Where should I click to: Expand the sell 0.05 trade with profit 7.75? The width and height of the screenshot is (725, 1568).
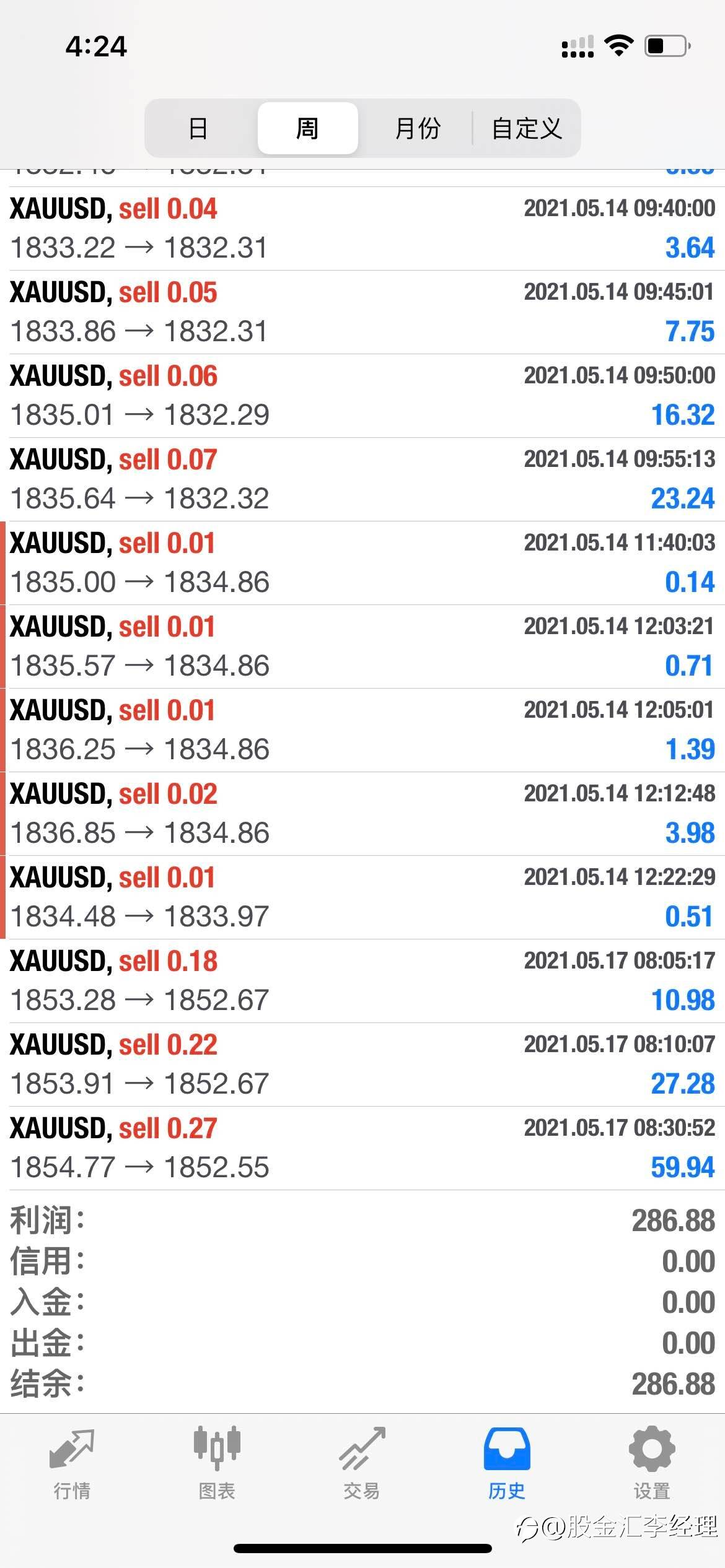pos(362,312)
